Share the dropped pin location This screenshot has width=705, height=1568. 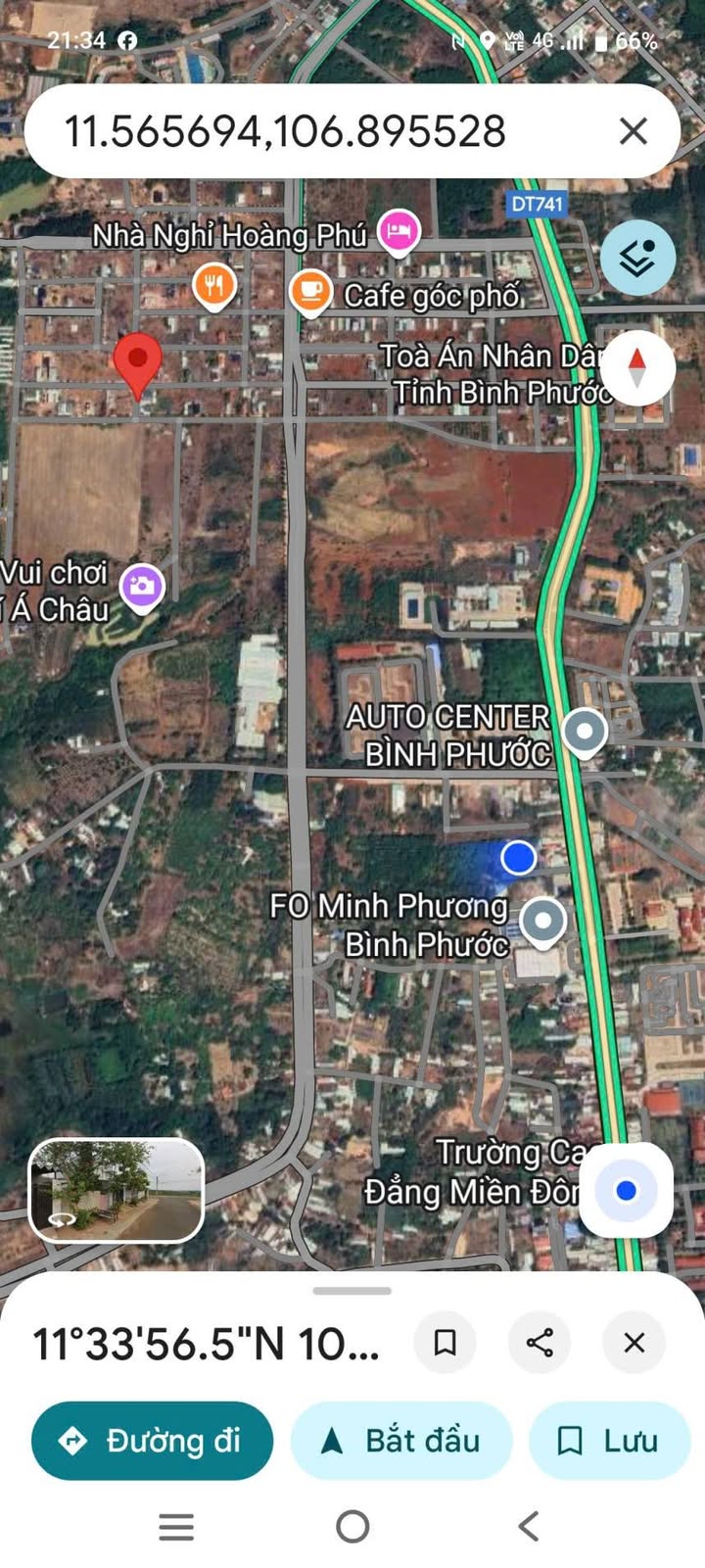pyautogui.click(x=540, y=1342)
